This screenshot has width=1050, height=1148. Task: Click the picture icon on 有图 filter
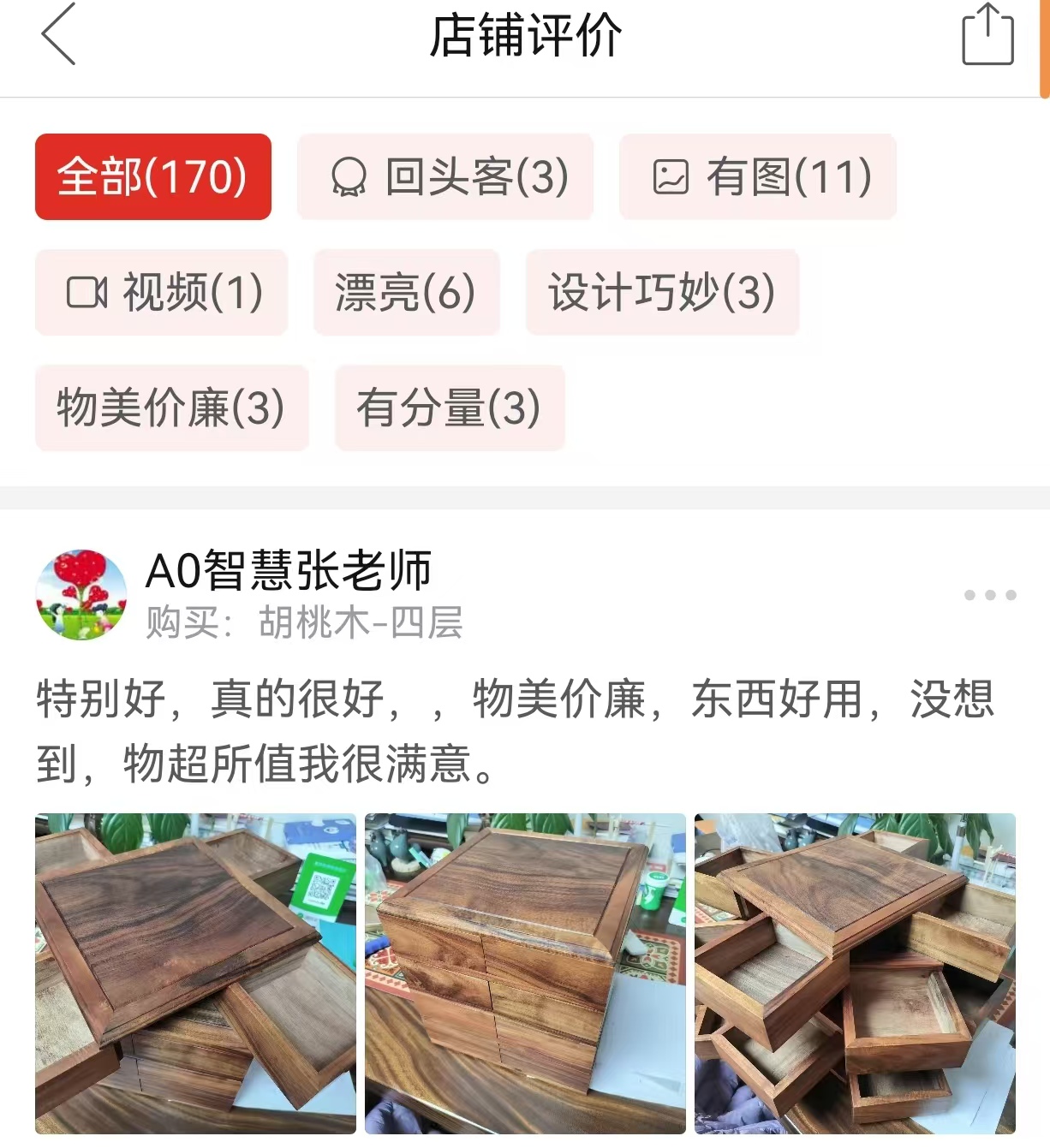pos(673,176)
